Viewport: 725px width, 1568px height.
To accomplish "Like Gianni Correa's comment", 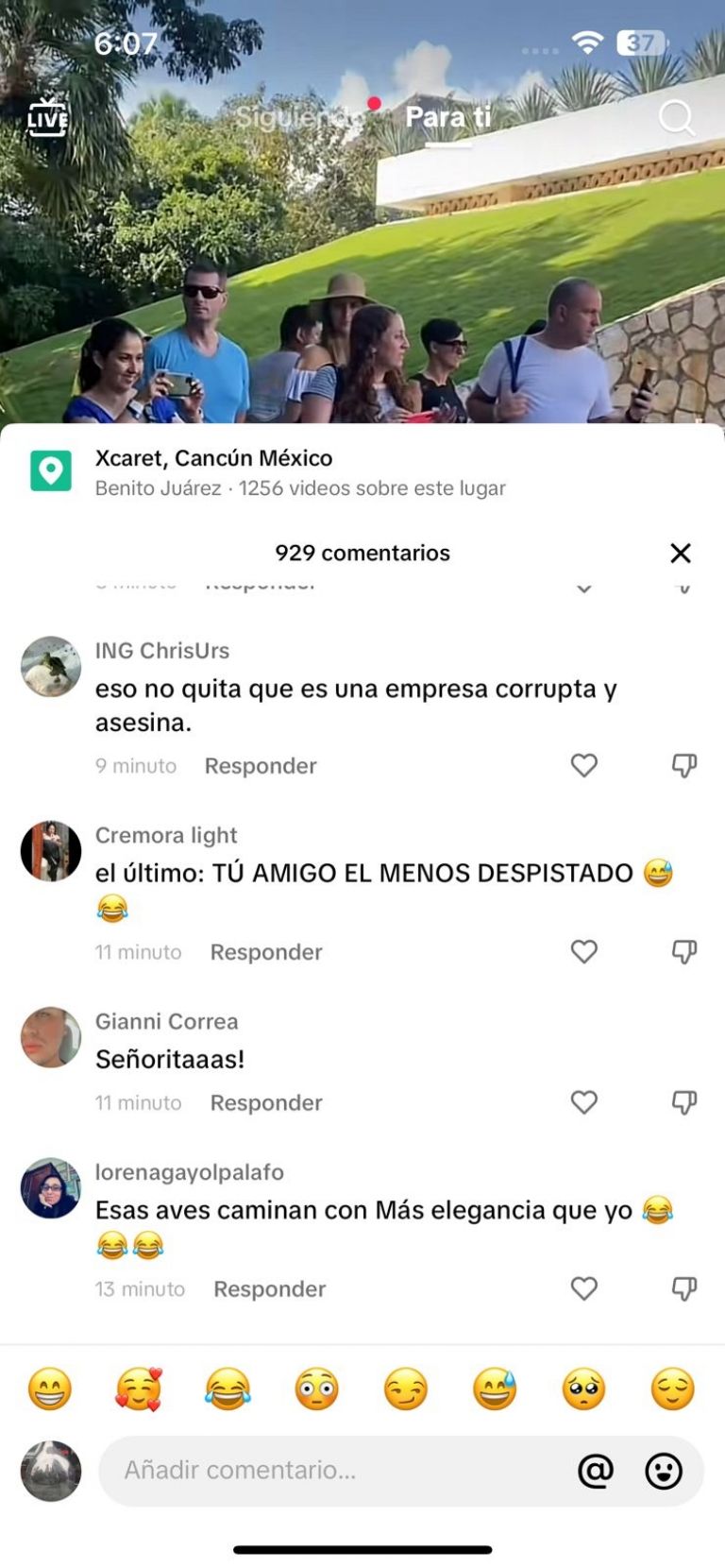I will pyautogui.click(x=584, y=1102).
